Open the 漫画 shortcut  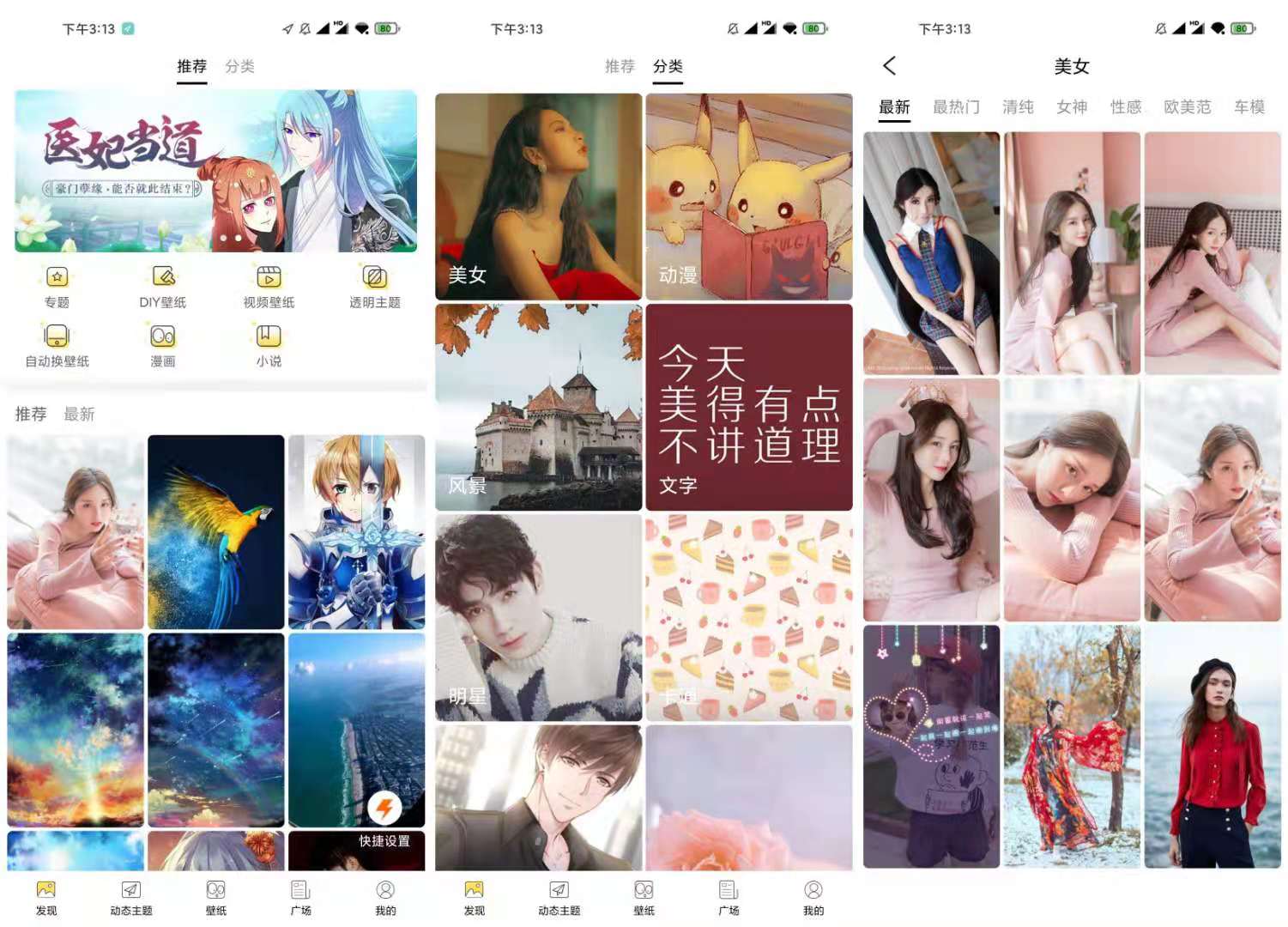tap(163, 345)
